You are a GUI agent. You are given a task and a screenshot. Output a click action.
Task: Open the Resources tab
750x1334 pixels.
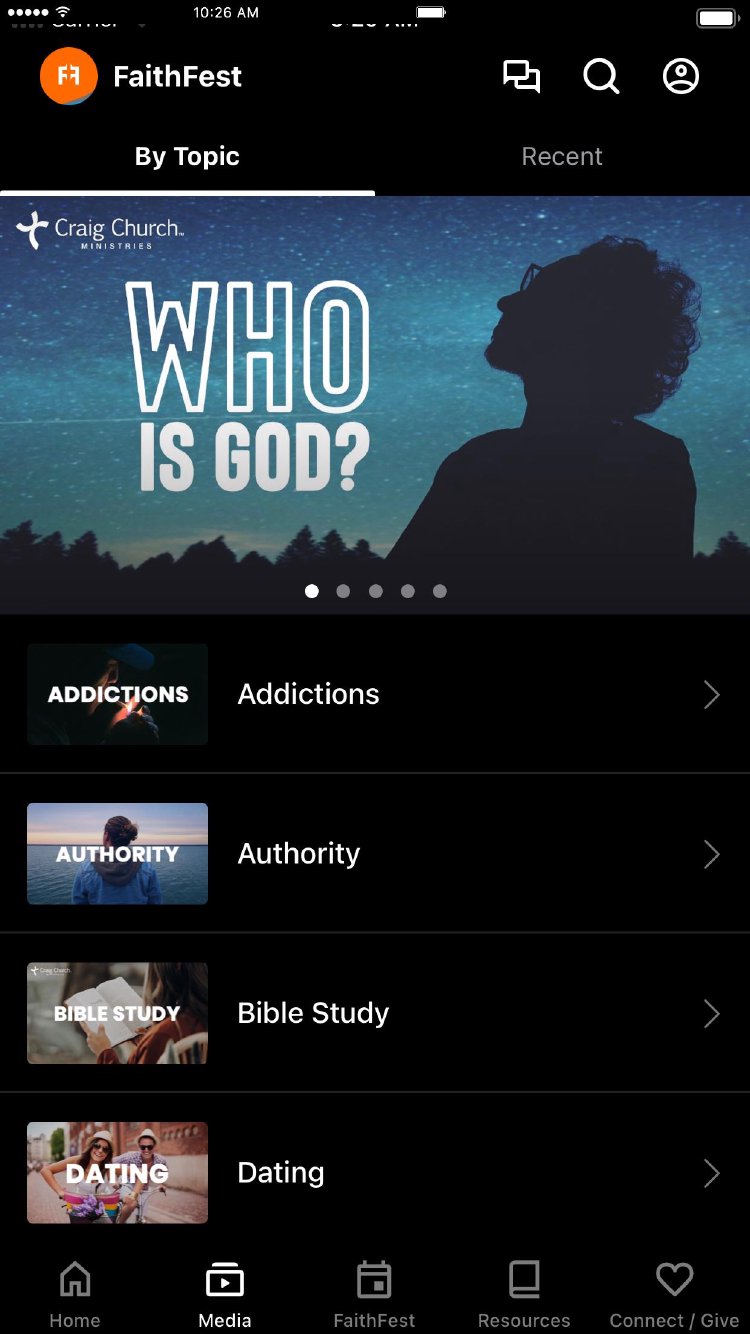pyautogui.click(x=524, y=1294)
